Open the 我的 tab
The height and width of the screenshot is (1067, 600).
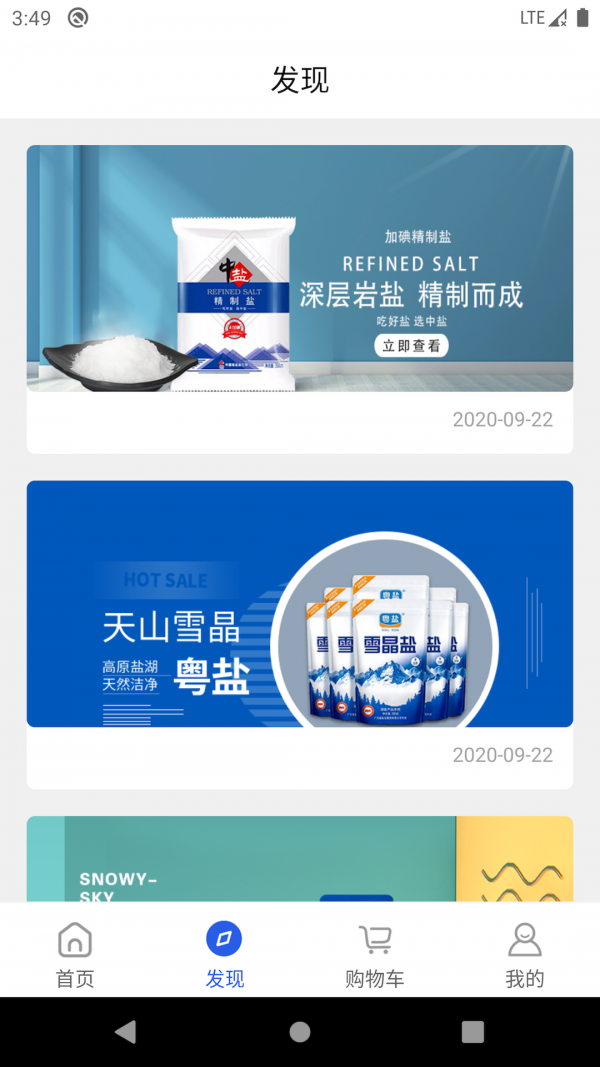coord(525,954)
